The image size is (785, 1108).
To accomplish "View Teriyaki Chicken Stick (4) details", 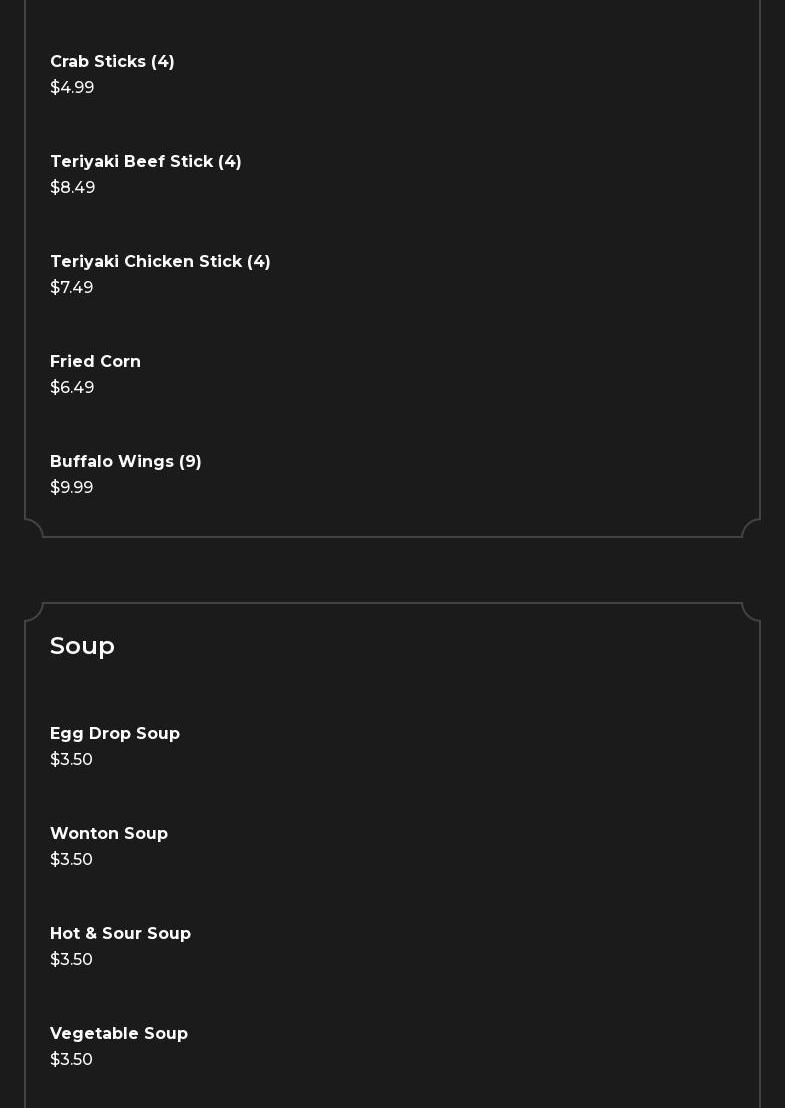I will pyautogui.click(x=160, y=262).
